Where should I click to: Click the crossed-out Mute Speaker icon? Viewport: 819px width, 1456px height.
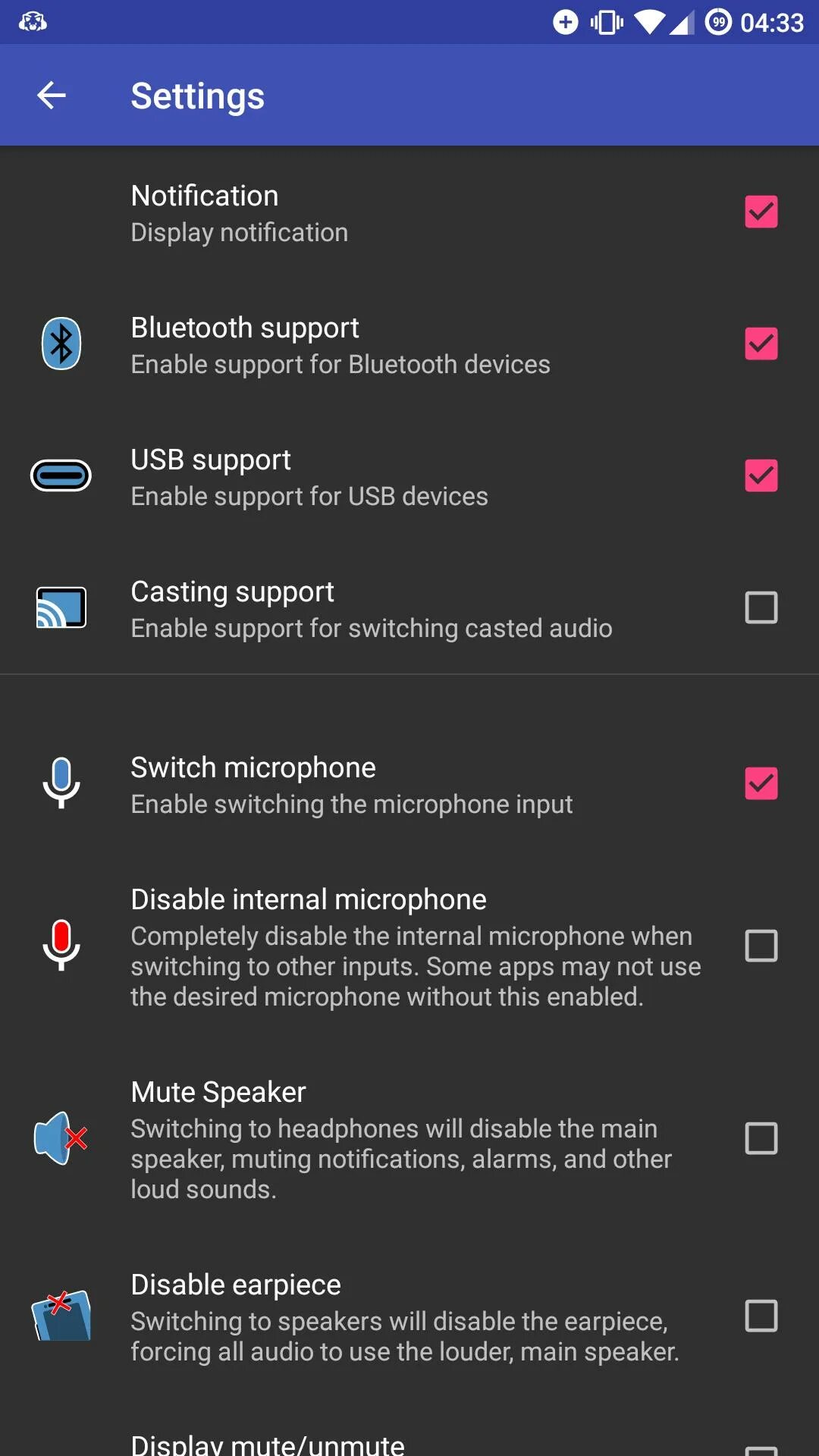pos(61,1138)
